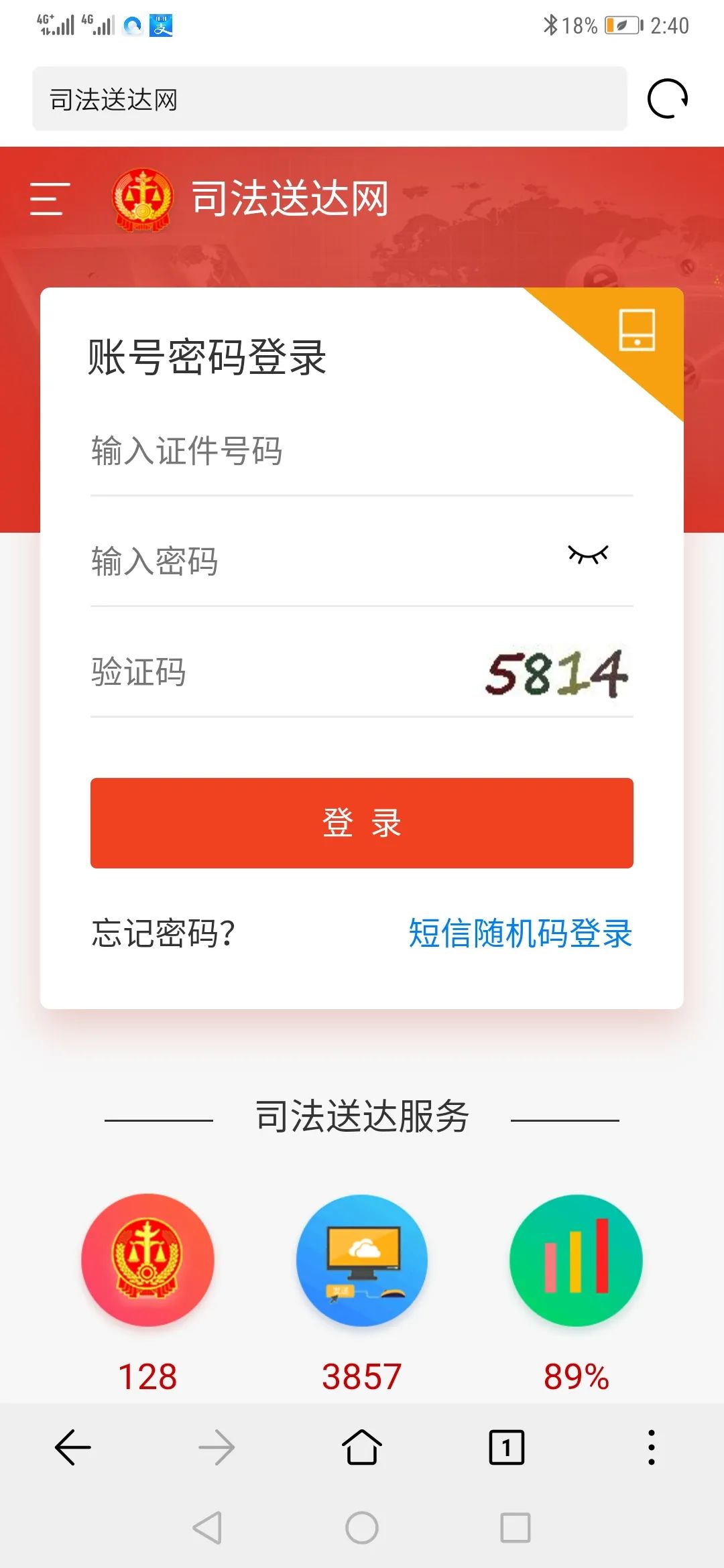This screenshot has height=1568, width=724.
Task: Open the 忘记密码? forgot password link
Action: coord(163,933)
